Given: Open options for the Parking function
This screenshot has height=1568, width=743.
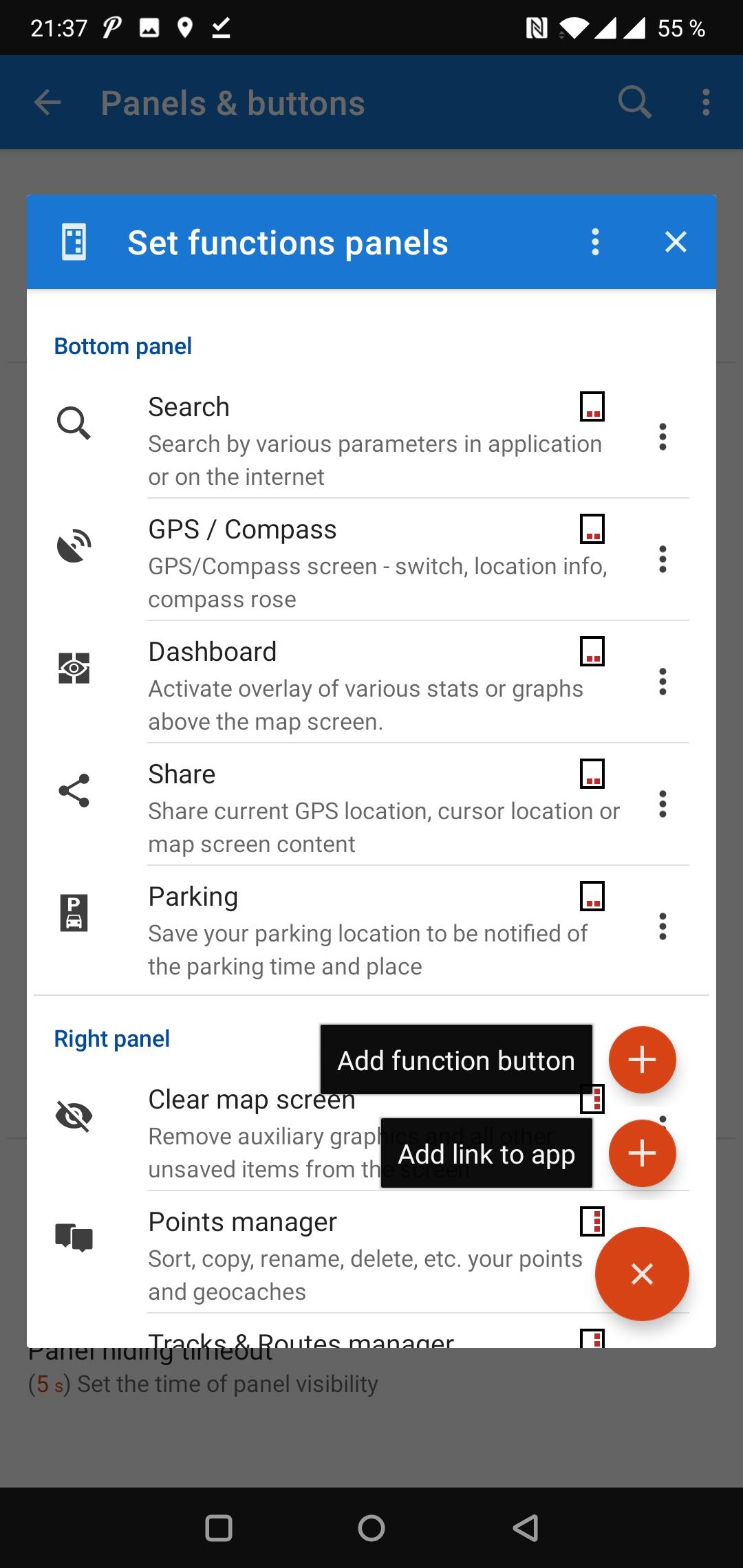Looking at the screenshot, I should click(663, 926).
